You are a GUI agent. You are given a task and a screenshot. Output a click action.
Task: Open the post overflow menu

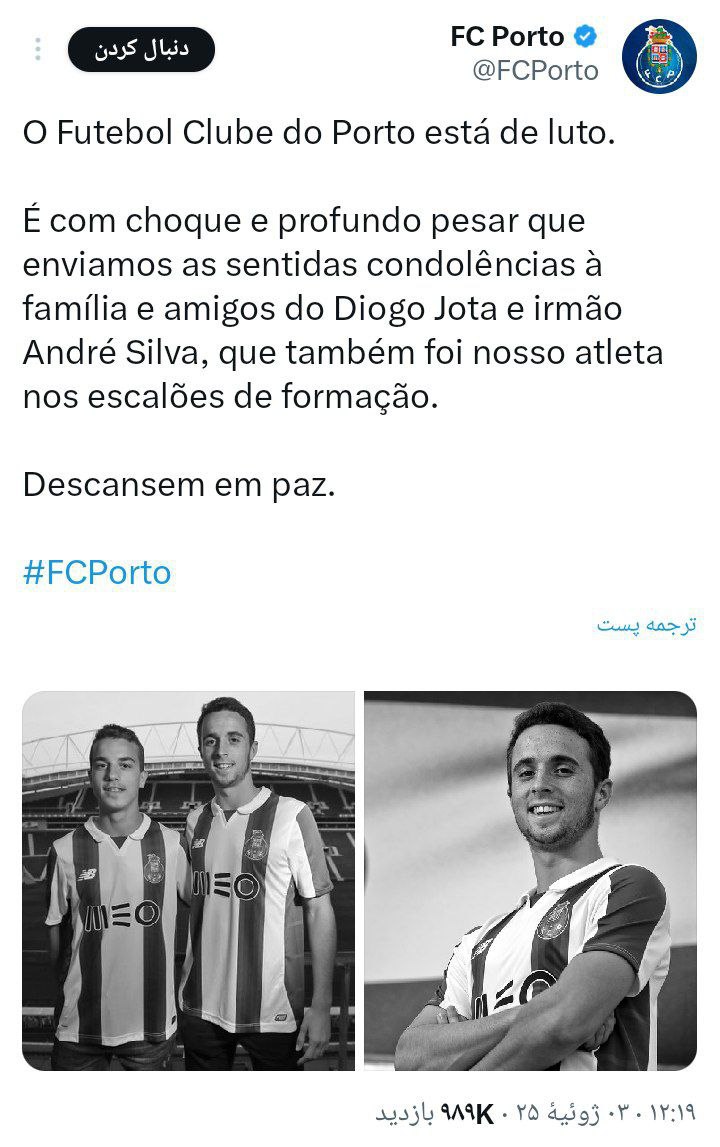click(38, 49)
